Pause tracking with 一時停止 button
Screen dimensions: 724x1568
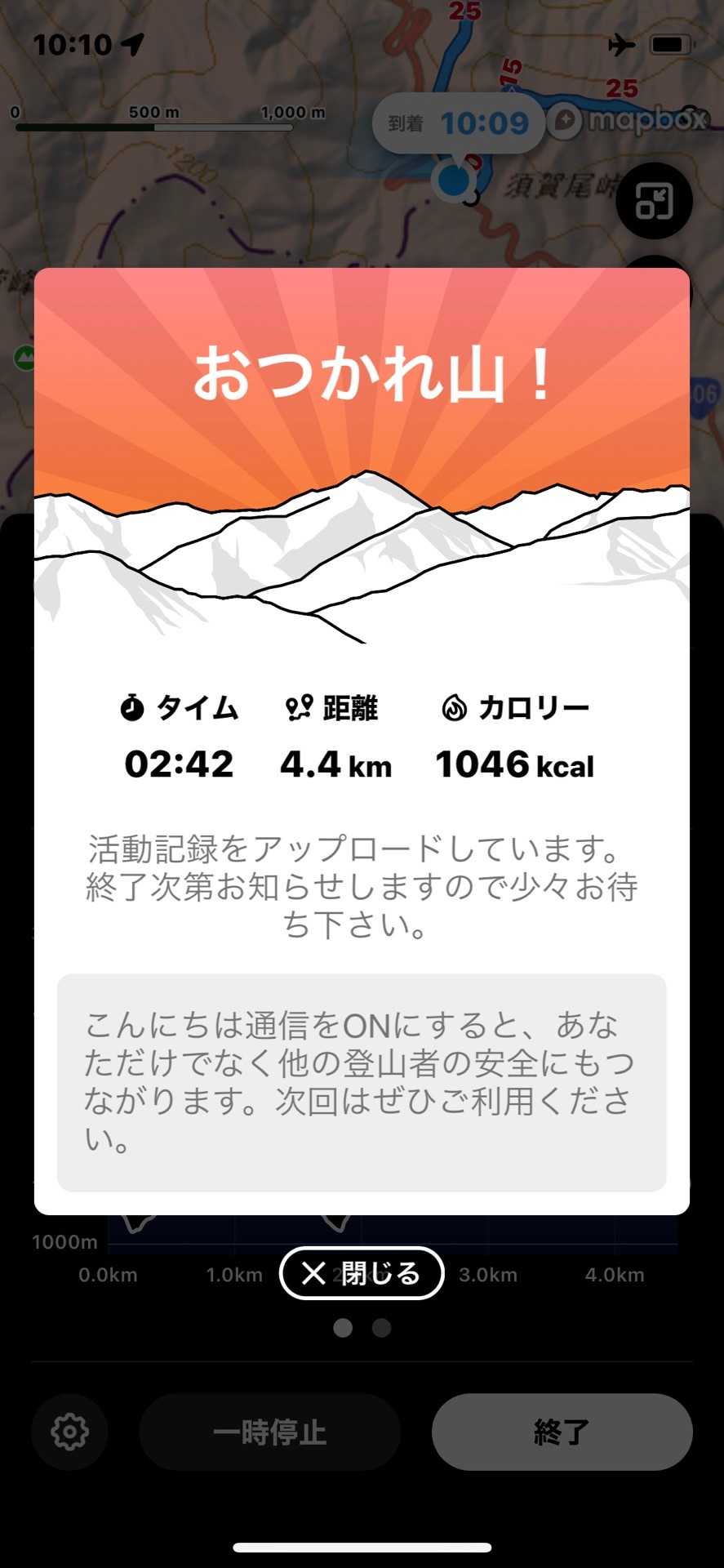click(x=269, y=1432)
